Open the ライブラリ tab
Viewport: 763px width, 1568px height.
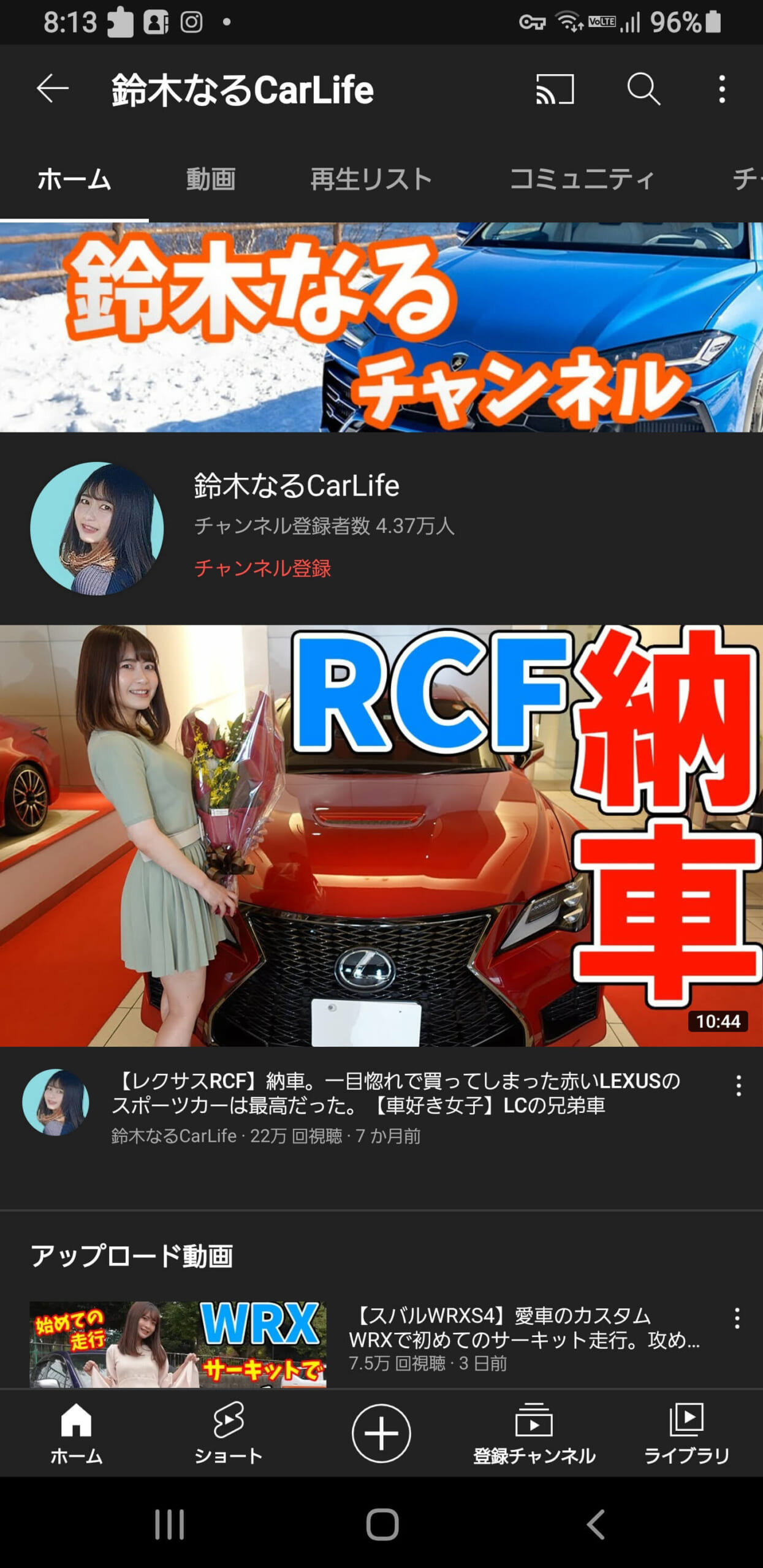click(x=686, y=1433)
